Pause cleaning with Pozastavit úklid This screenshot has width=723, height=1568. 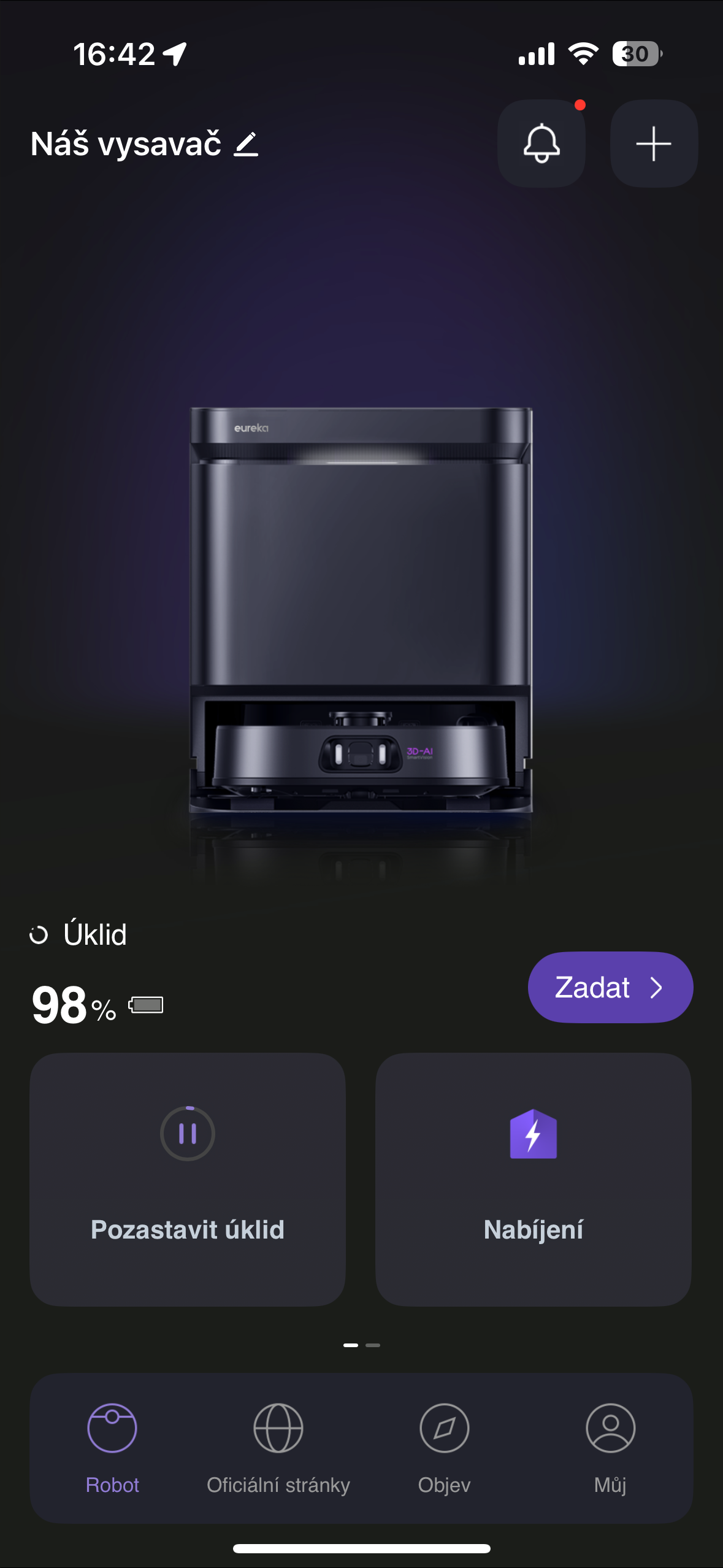click(188, 1179)
